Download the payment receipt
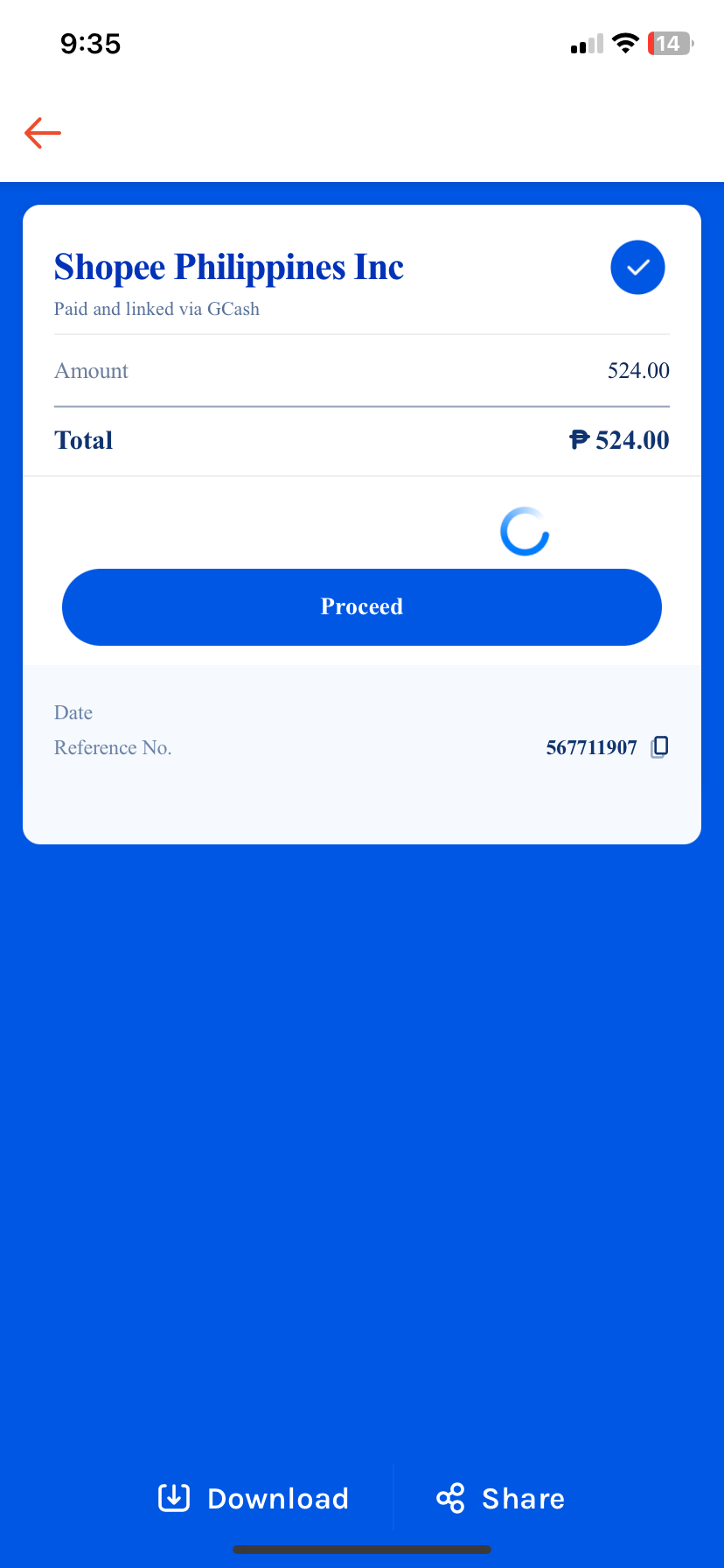724x1568 pixels. tap(254, 1498)
